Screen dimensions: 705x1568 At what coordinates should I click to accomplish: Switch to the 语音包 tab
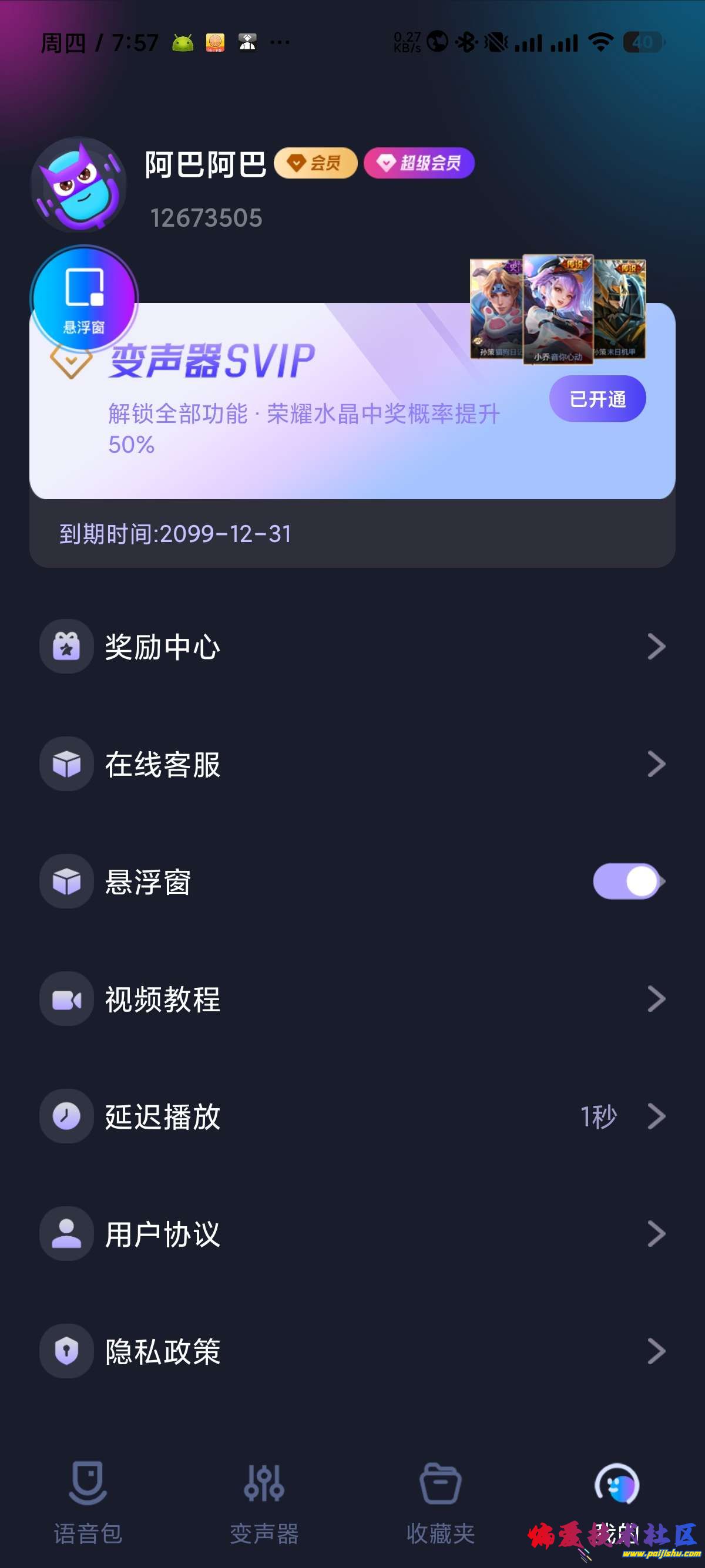tap(88, 1502)
